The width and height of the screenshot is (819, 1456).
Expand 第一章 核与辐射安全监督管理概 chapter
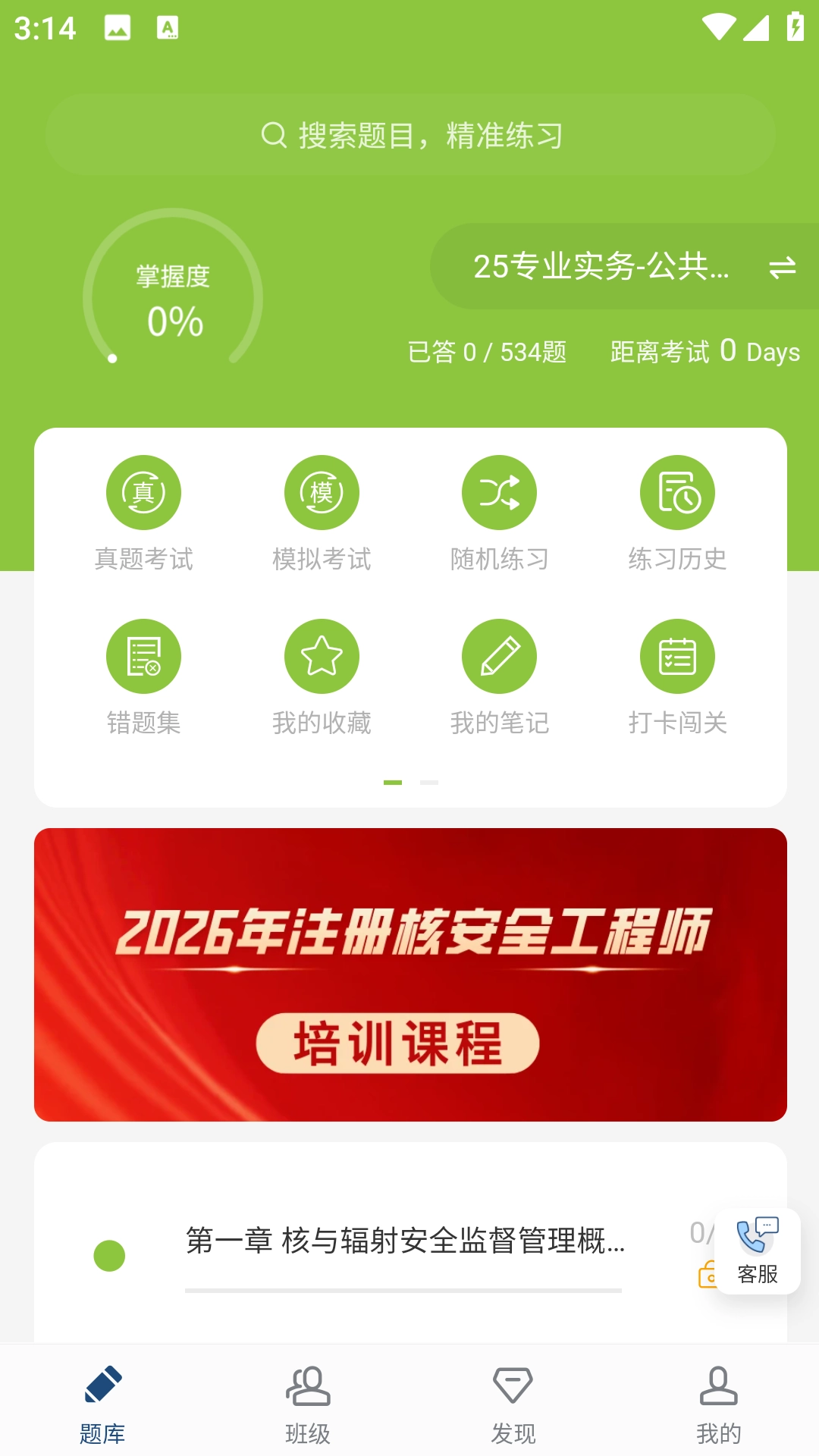pyautogui.click(x=405, y=1241)
